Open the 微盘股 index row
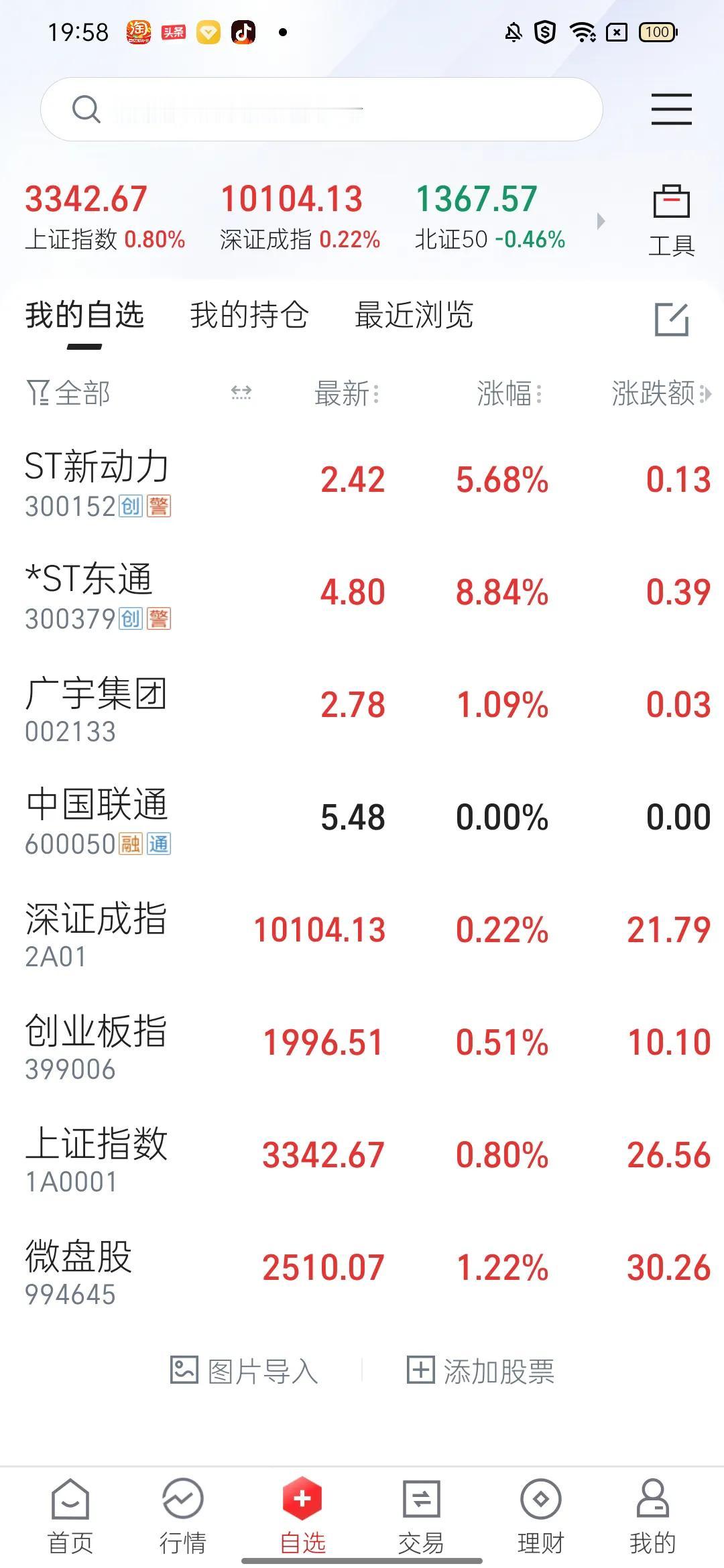 pyautogui.click(x=362, y=1268)
